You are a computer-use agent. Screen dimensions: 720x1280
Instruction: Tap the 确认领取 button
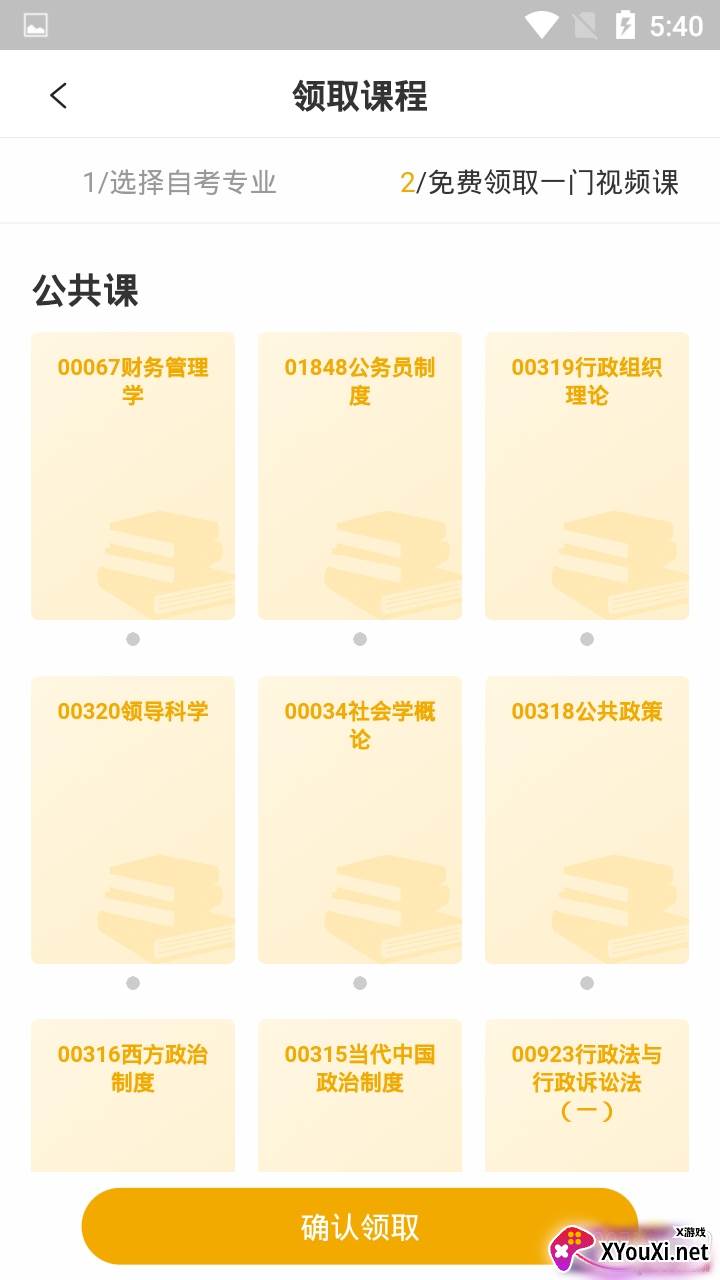click(x=360, y=1227)
